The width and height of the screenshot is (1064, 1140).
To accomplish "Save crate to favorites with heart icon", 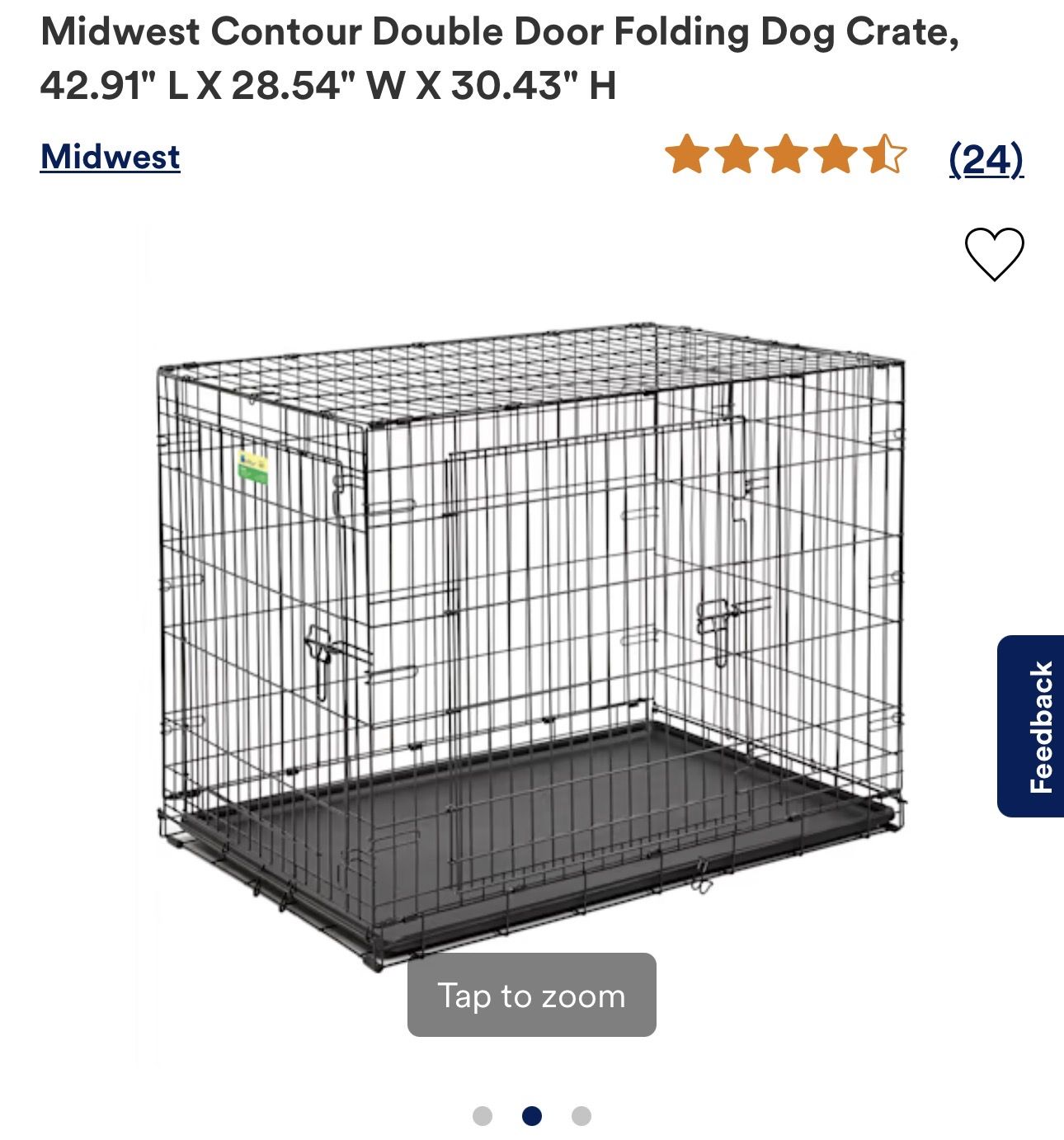I will click(994, 253).
